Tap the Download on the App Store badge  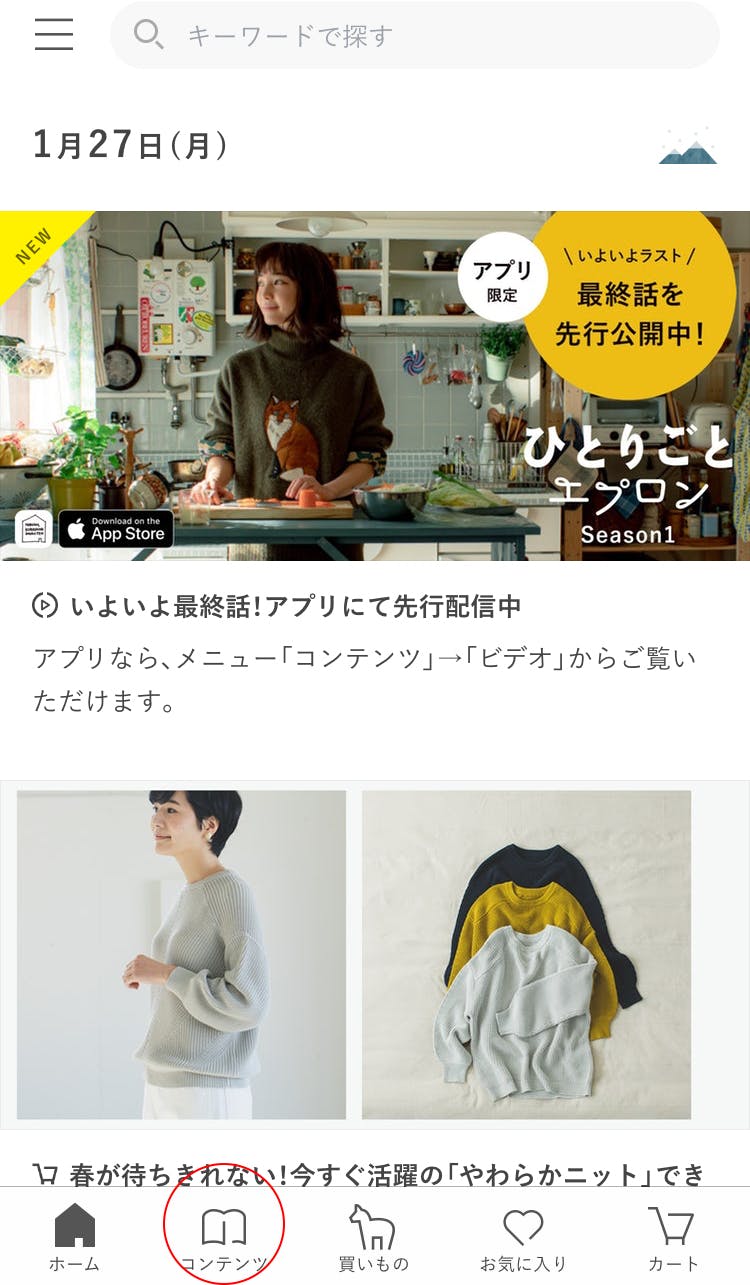coord(115,529)
